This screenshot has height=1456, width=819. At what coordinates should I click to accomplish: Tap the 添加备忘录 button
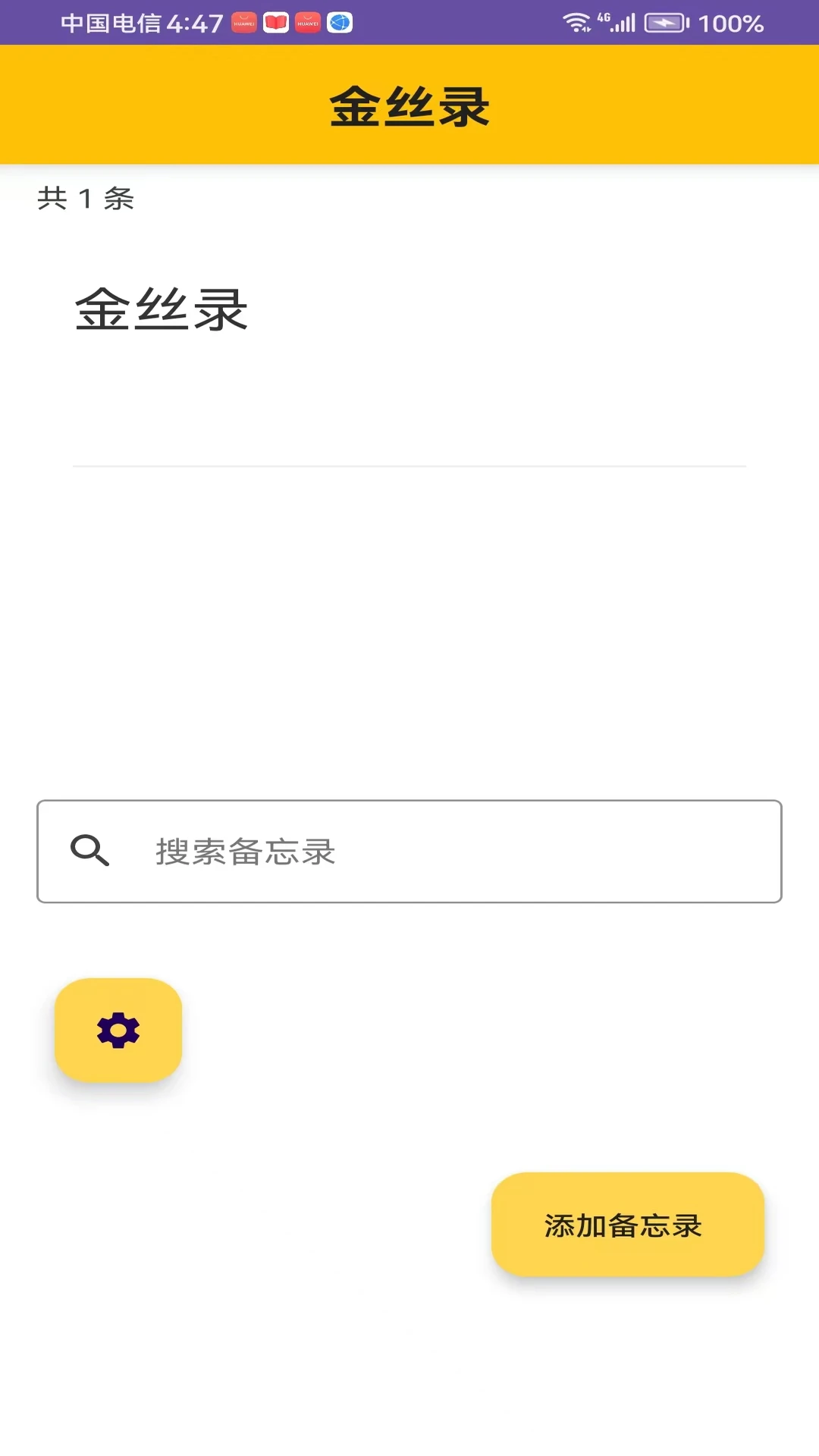pyautogui.click(x=627, y=1224)
